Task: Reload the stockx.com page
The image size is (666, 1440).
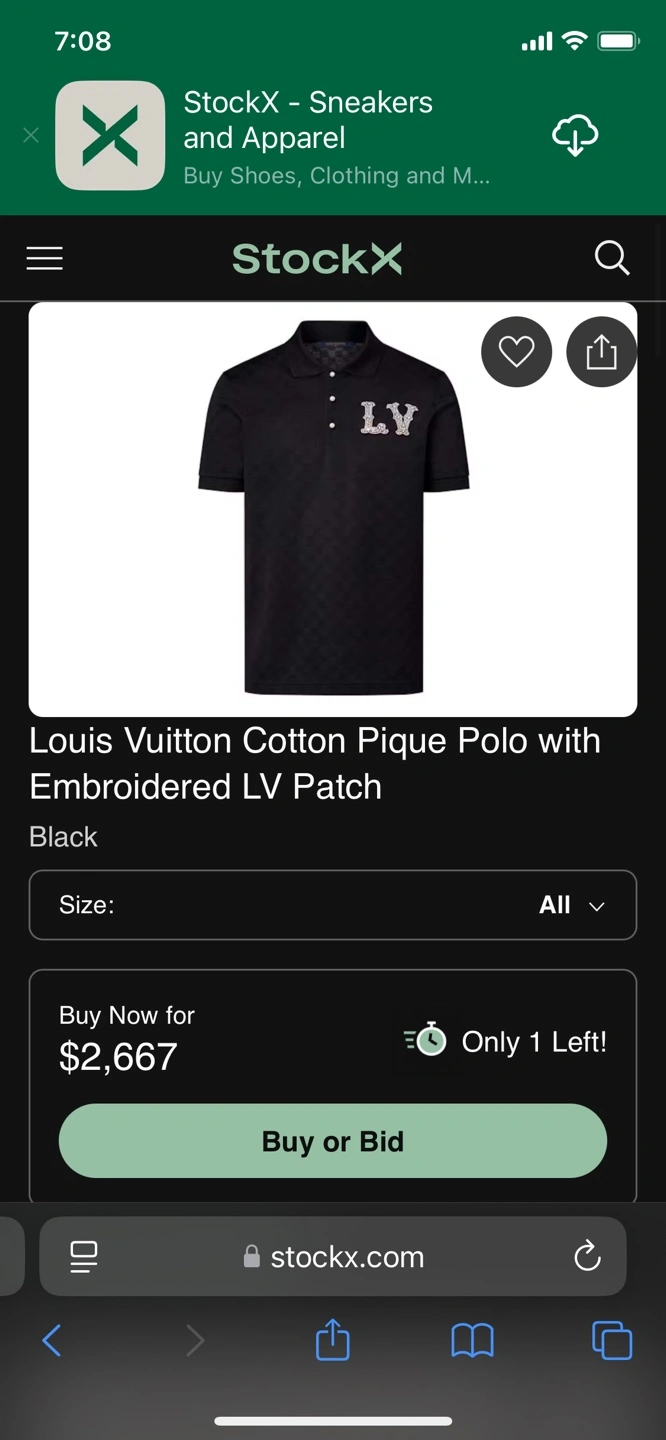Action: (x=587, y=1256)
